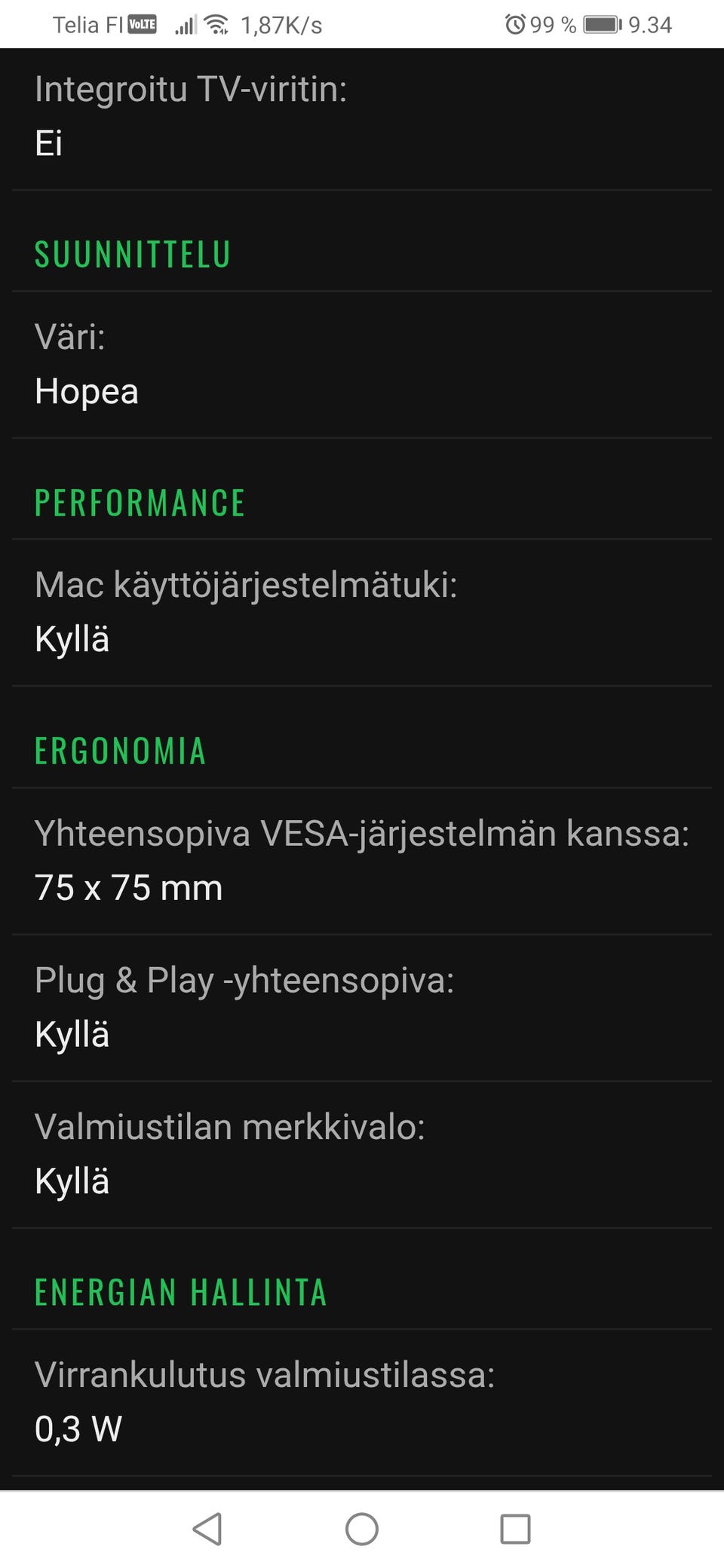Open the alarm clock status icon

tap(516, 23)
